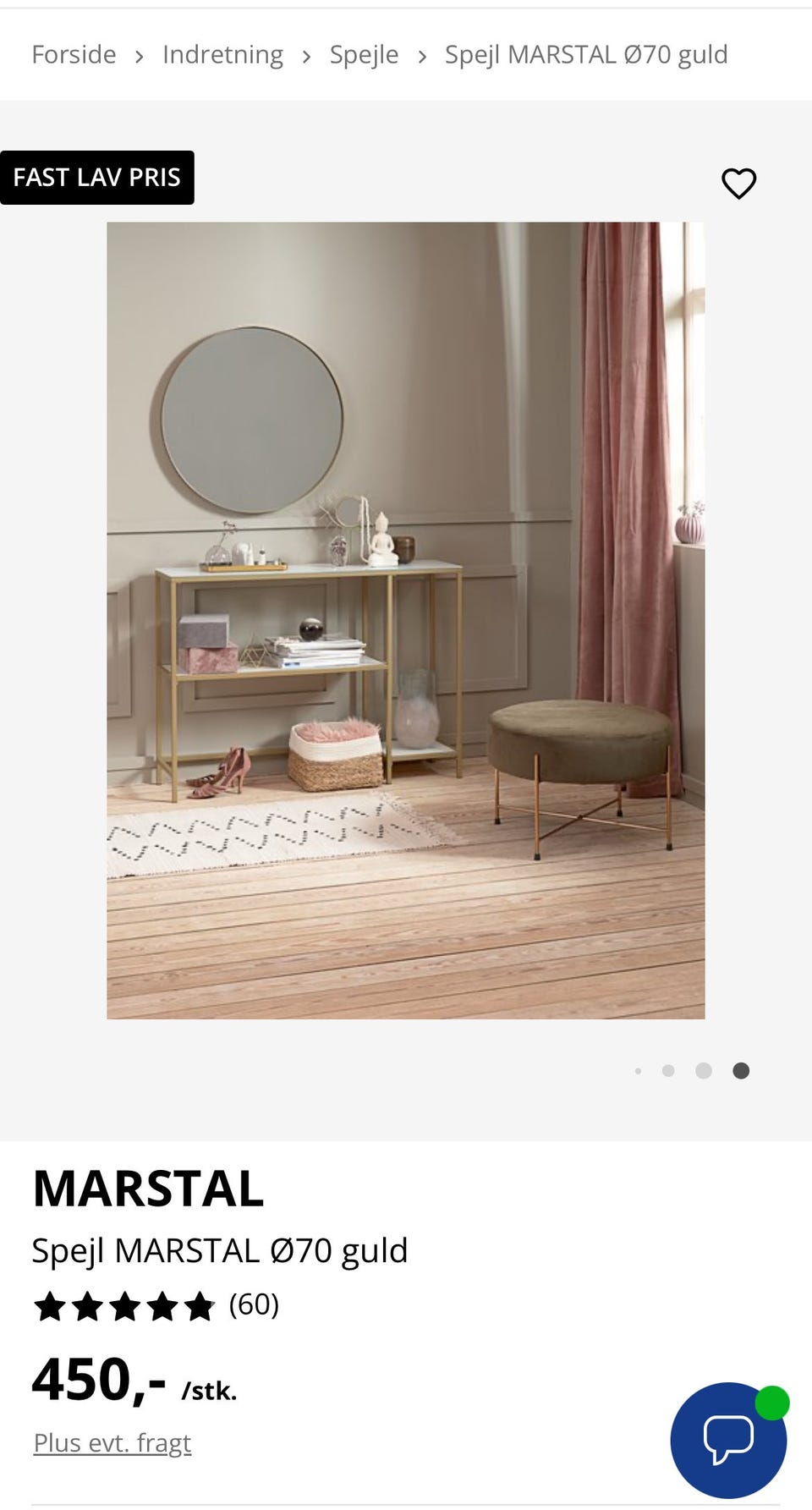Click the review count (60) link

[x=253, y=1305]
